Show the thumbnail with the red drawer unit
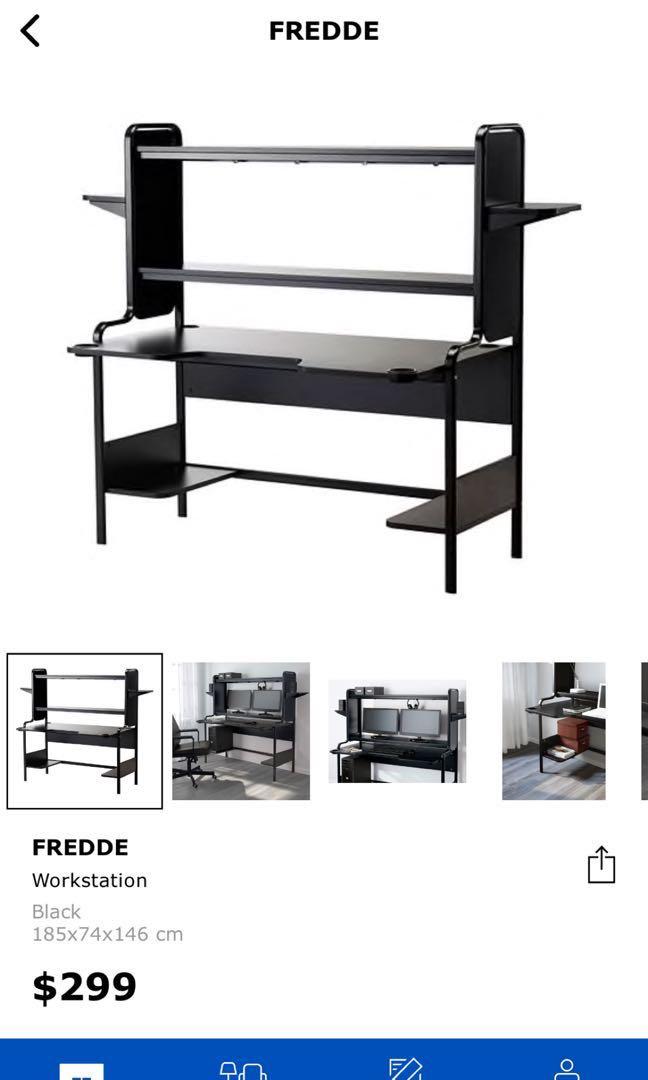Screen dimensions: 648x1080 point(553,731)
